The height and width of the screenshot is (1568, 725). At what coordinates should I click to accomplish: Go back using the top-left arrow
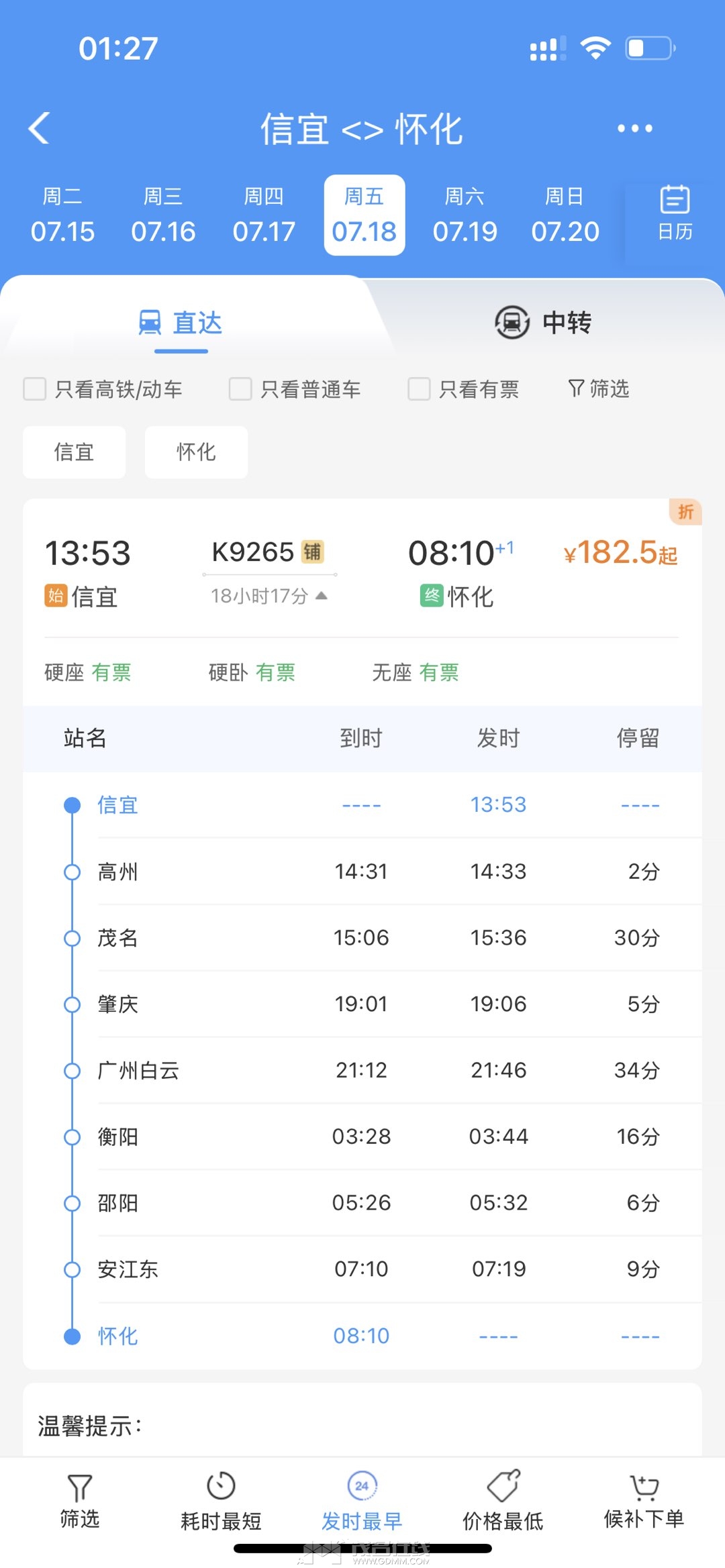[x=40, y=127]
